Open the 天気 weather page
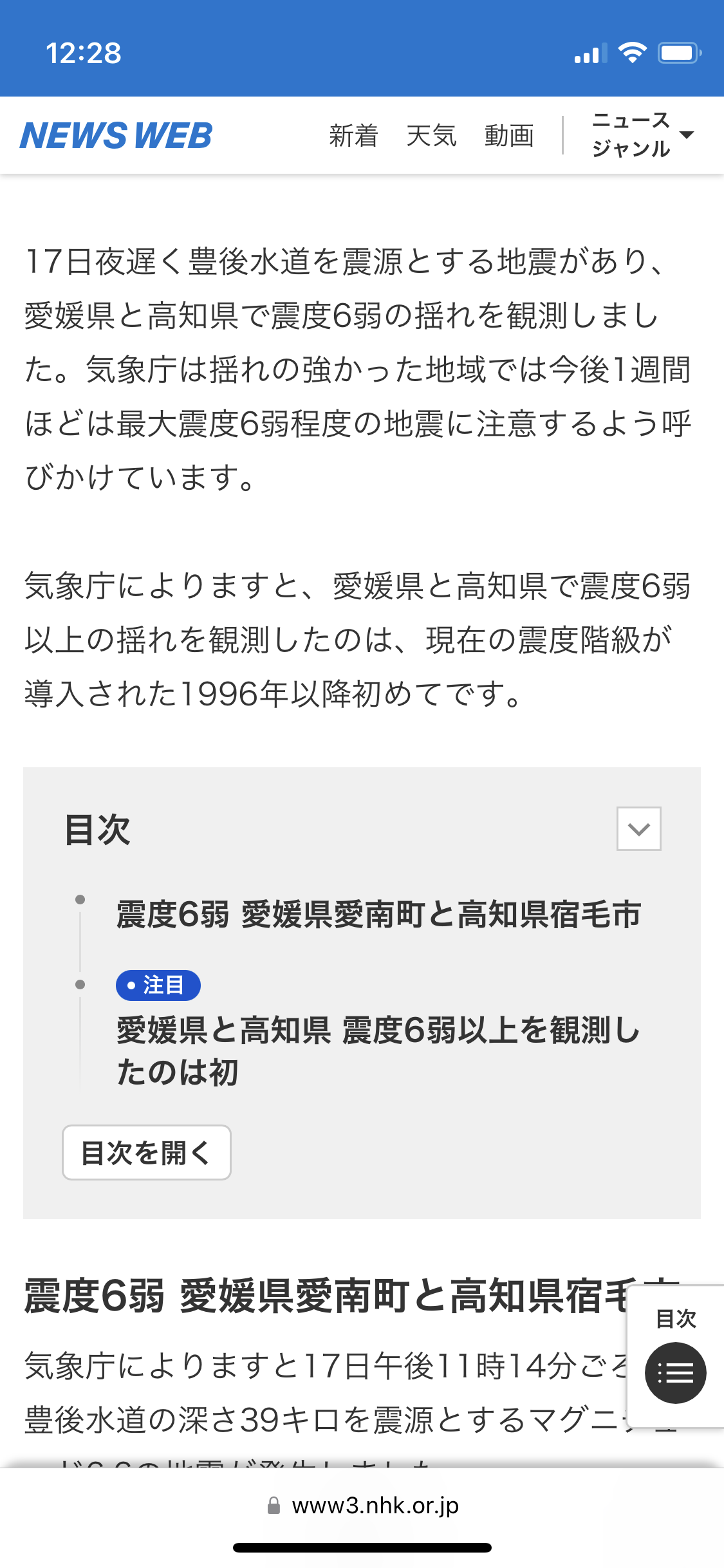 click(431, 136)
